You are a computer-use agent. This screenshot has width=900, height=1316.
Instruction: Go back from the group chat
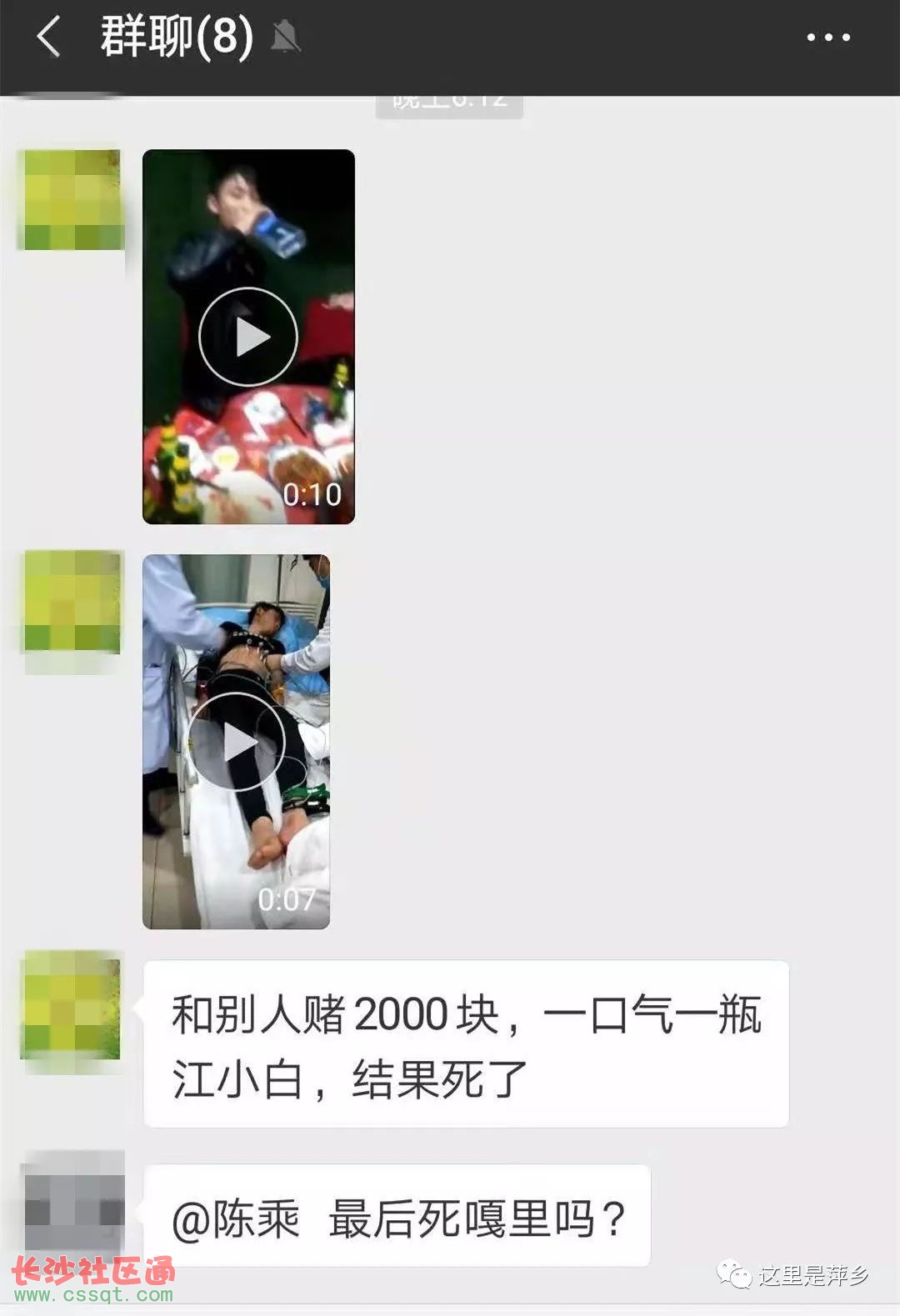(x=48, y=37)
